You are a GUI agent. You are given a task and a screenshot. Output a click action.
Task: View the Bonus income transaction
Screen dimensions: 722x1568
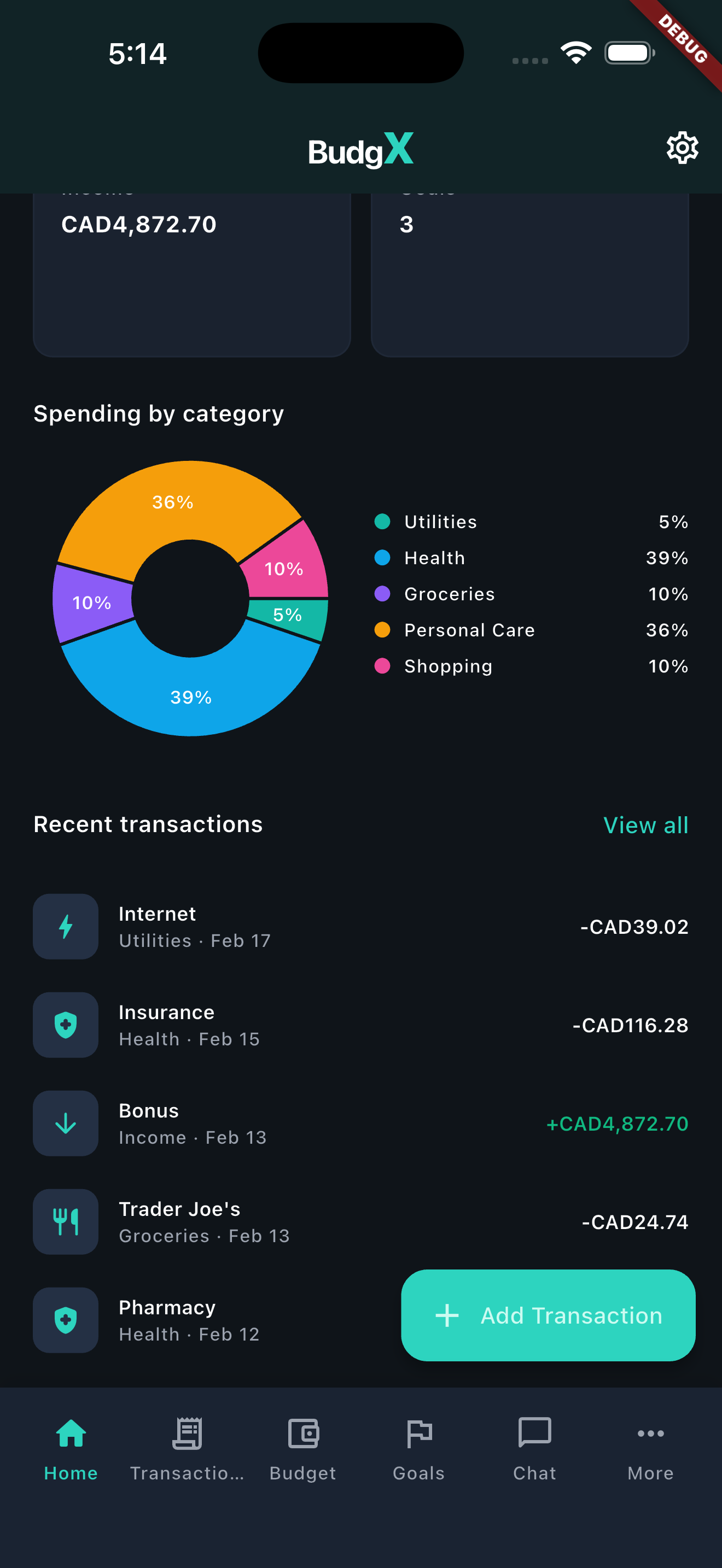(x=360, y=1124)
